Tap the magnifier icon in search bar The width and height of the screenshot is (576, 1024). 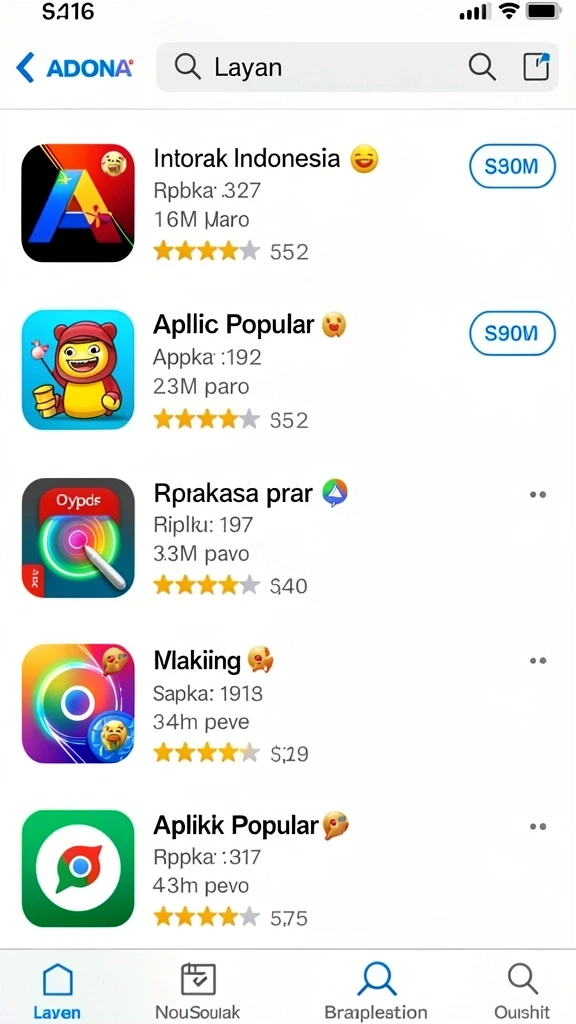(x=482, y=67)
